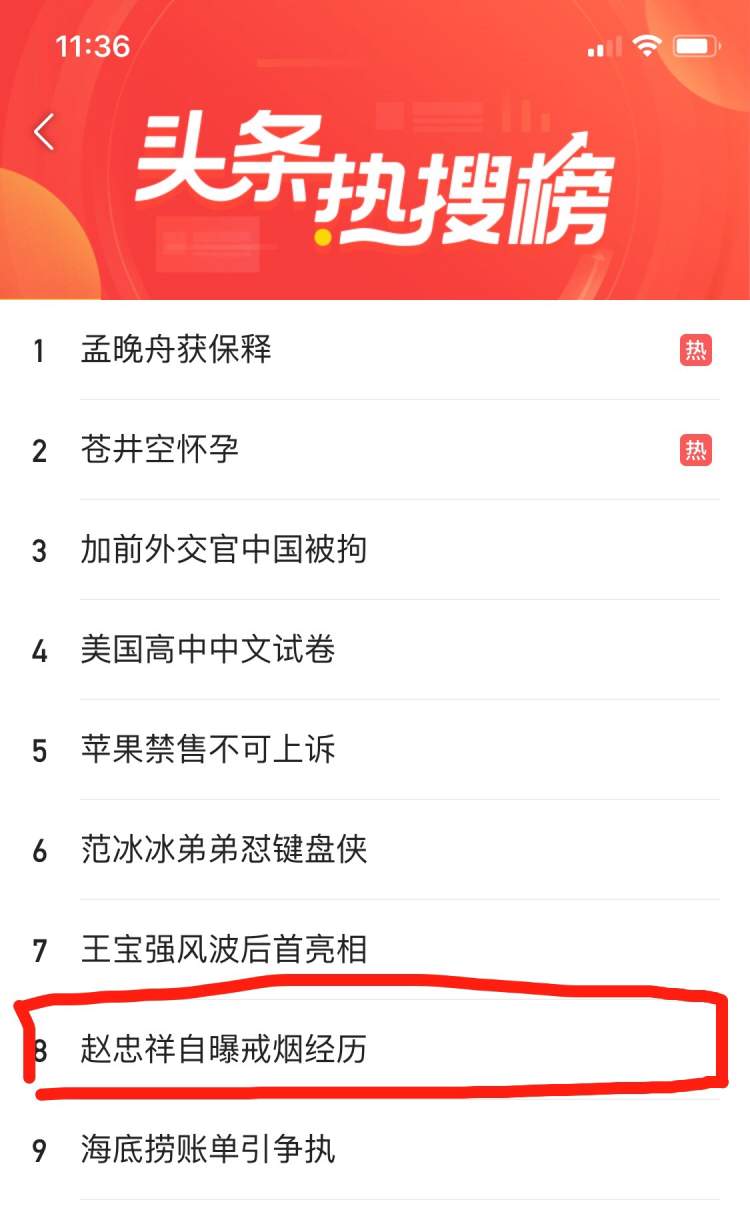Open the hot search 孟晚舟获保释
750x1218 pixels.
click(x=176, y=350)
